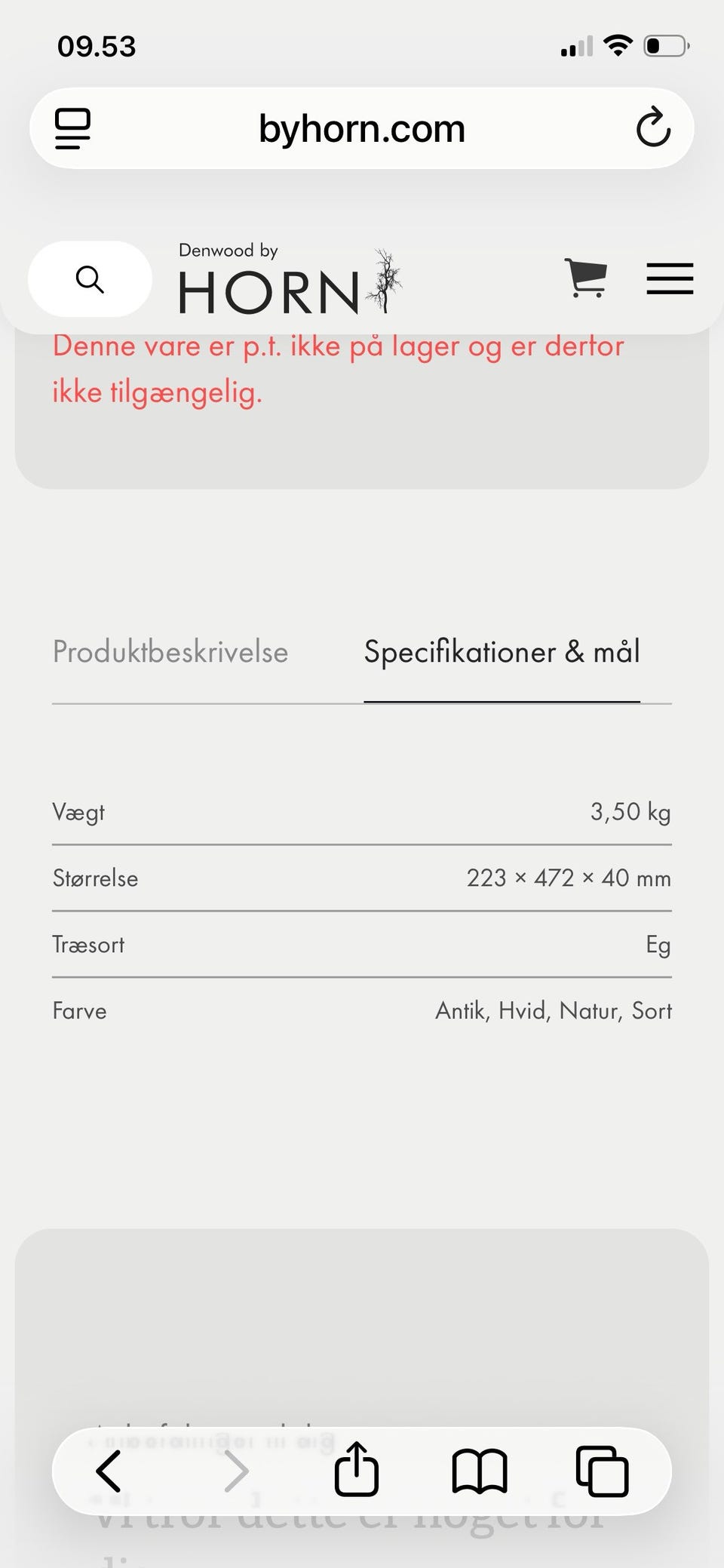Select the Specifikationer & mål tab
The width and height of the screenshot is (724, 1568).
coord(502,652)
